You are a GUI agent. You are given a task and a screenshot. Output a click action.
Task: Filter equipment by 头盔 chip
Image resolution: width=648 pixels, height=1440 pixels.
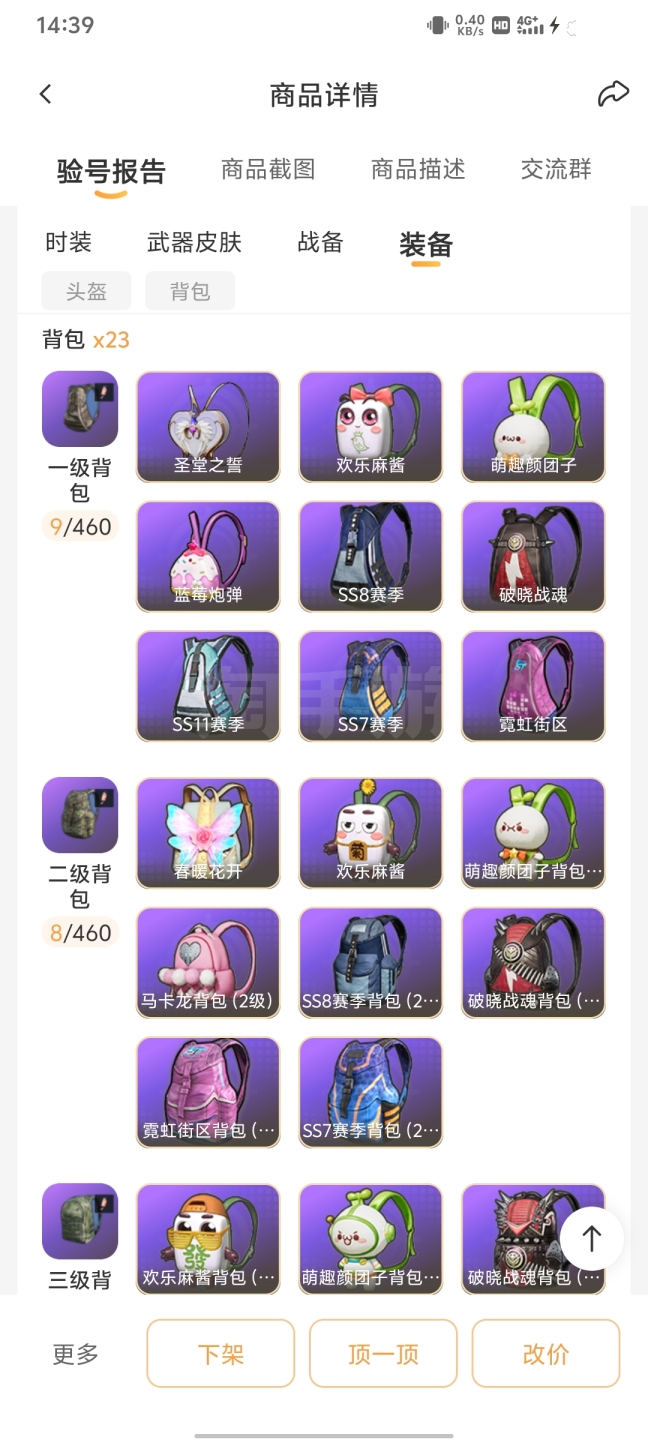(x=86, y=291)
